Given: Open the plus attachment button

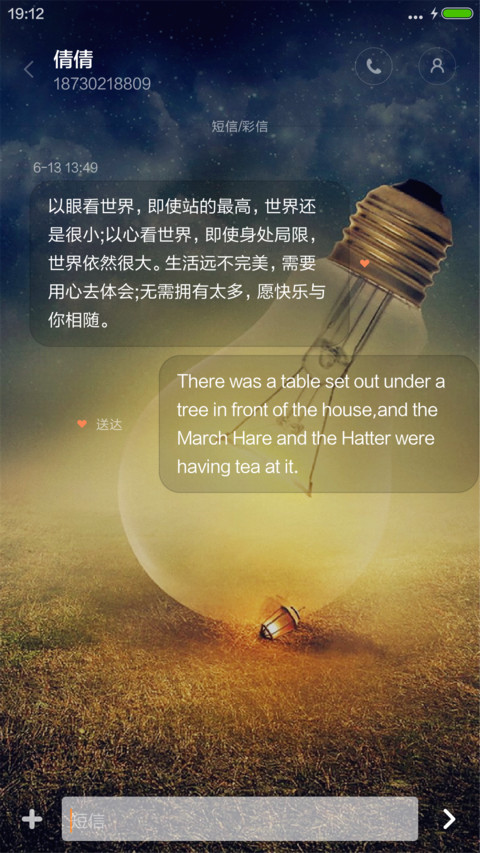Looking at the screenshot, I should tap(32, 819).
